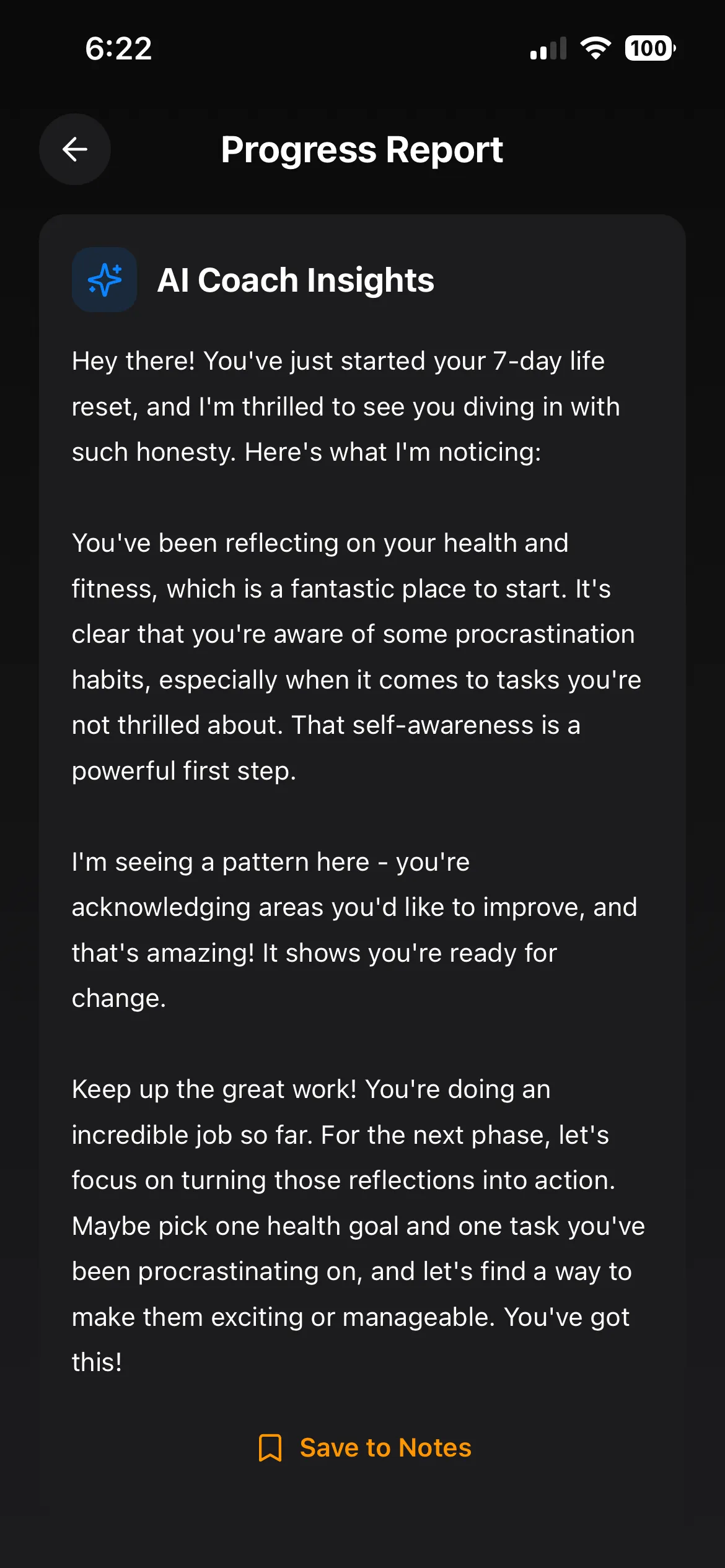Image resolution: width=725 pixels, height=1568 pixels.
Task: Tap the Wi-Fi indicator in the status bar
Action: 595,48
